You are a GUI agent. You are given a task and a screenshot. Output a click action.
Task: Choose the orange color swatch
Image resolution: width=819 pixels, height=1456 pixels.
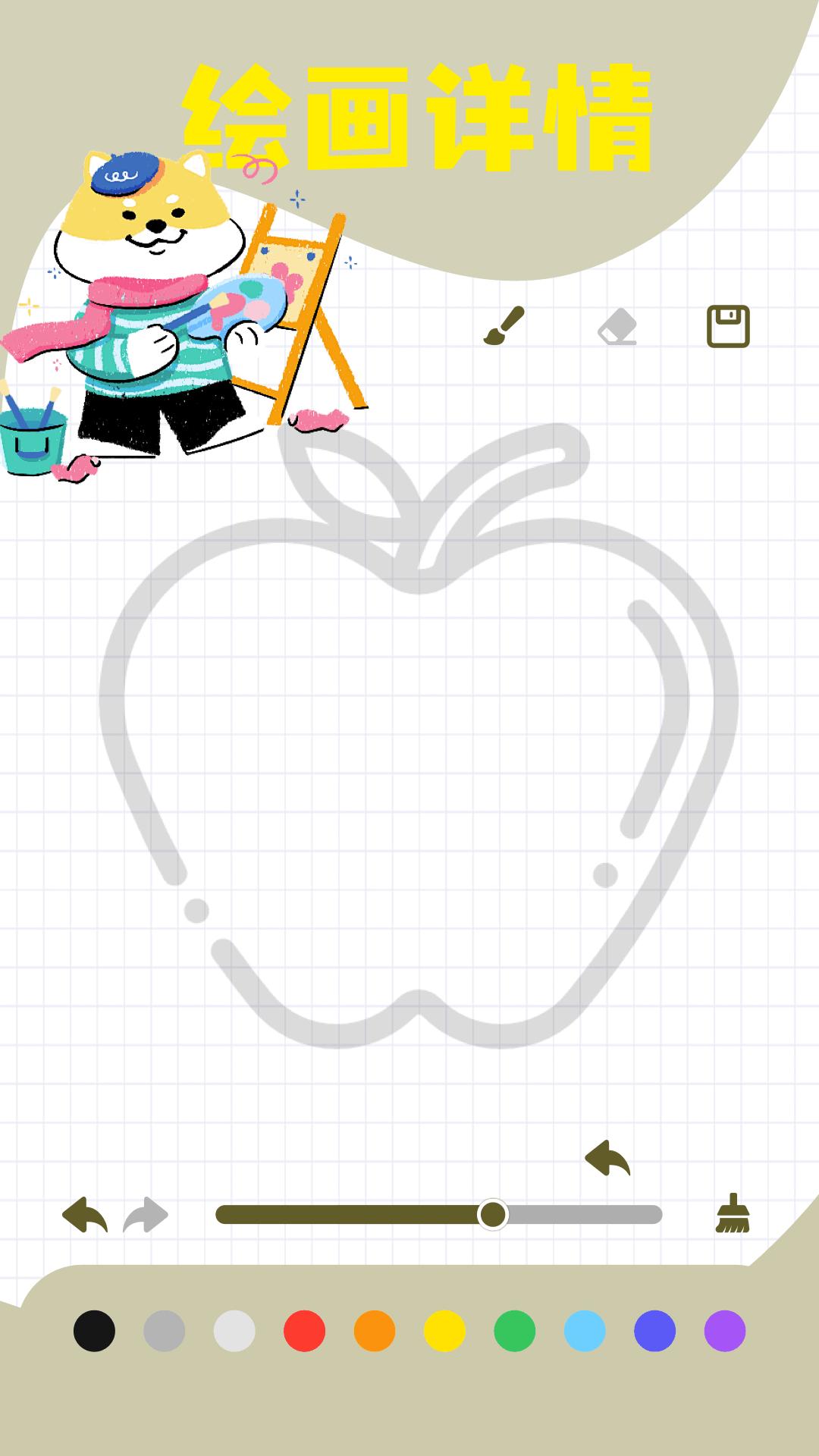coord(375,1331)
